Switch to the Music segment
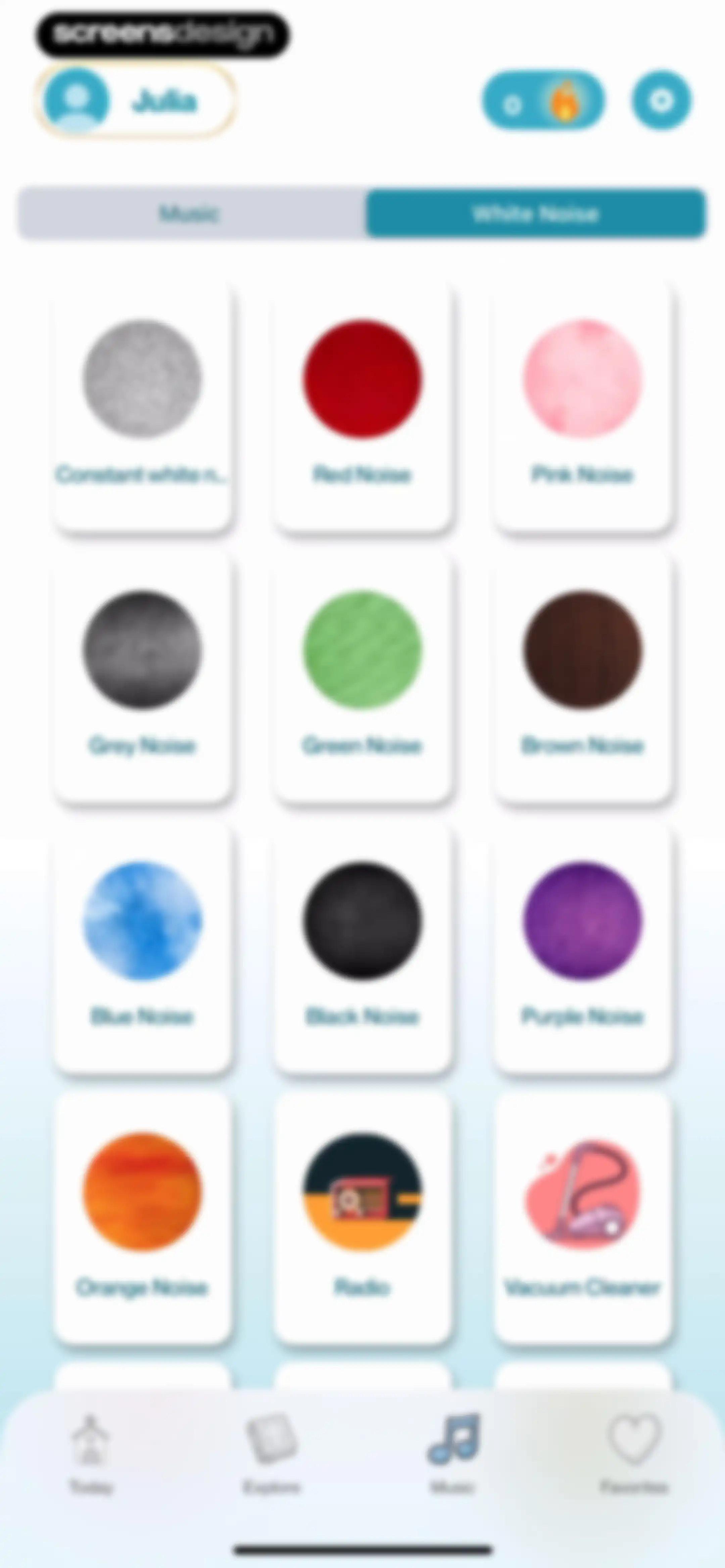The image size is (725, 1568). point(191,213)
